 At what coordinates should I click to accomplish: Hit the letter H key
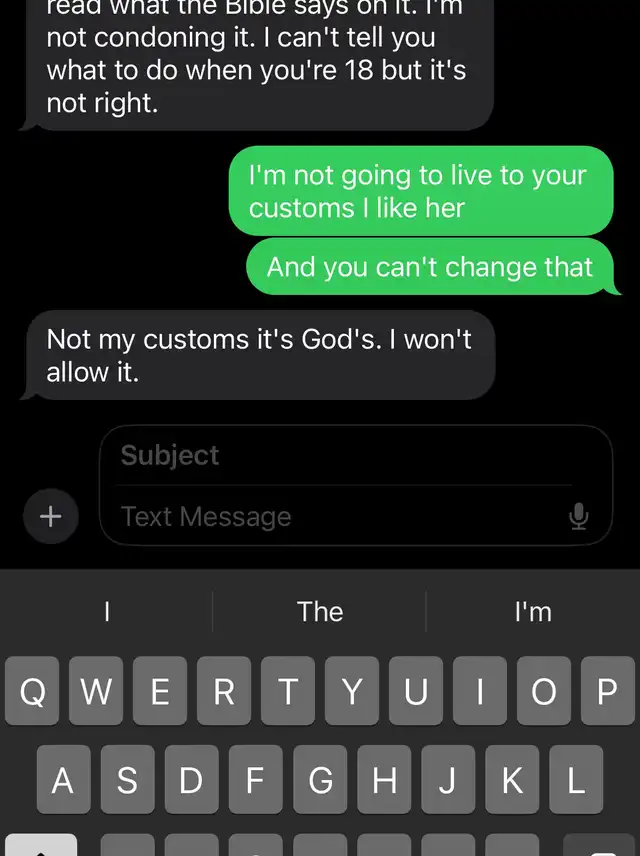click(384, 779)
